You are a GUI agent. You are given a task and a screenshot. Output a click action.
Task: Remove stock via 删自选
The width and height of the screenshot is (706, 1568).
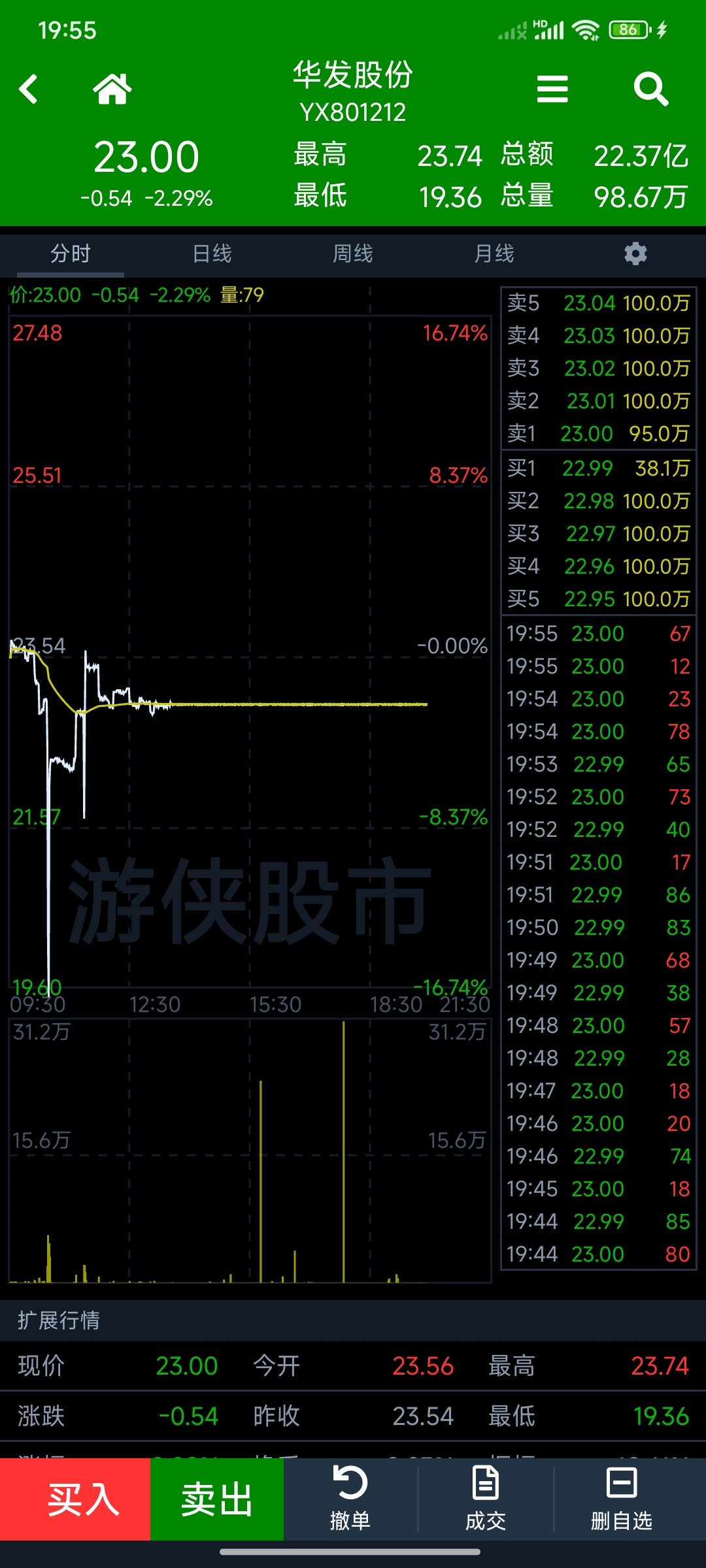tap(621, 1499)
